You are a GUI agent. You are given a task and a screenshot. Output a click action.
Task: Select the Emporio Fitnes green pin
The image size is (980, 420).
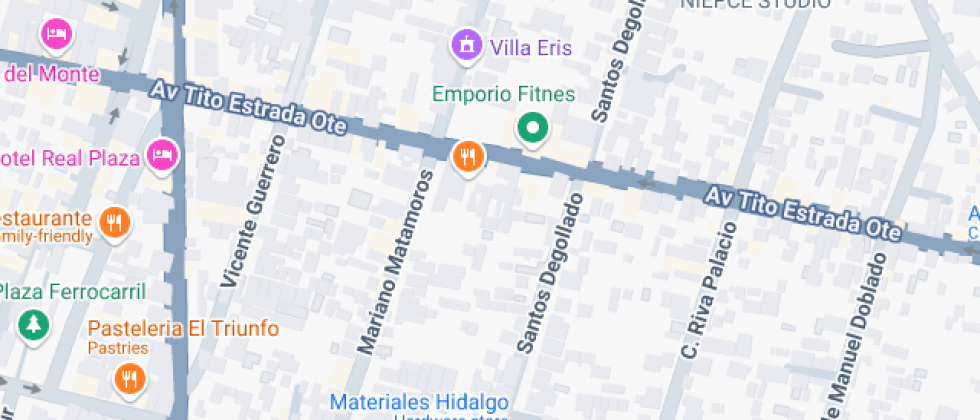point(532,130)
